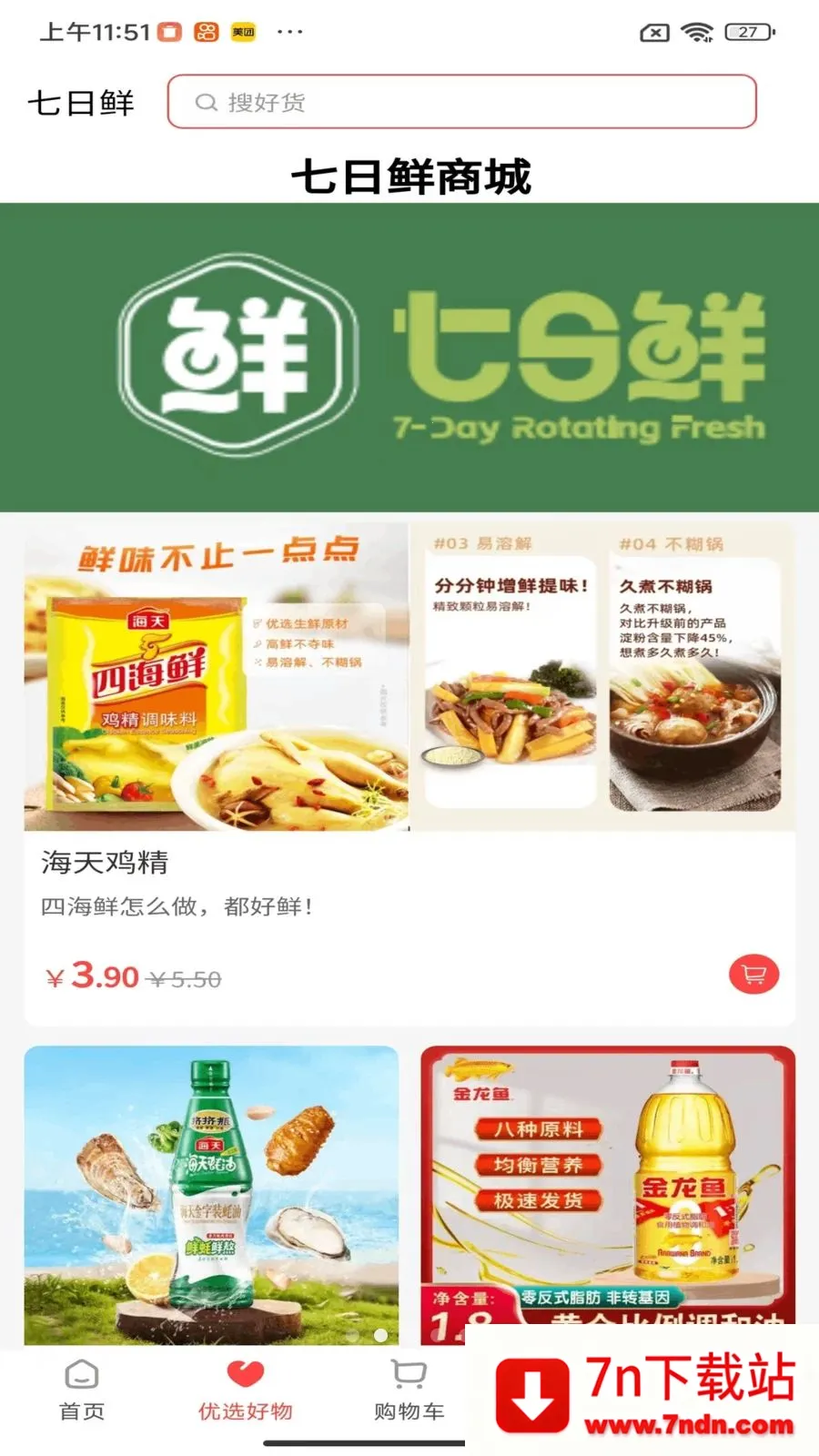Add 海天鸡精 to the shopping cart

pos(753,975)
